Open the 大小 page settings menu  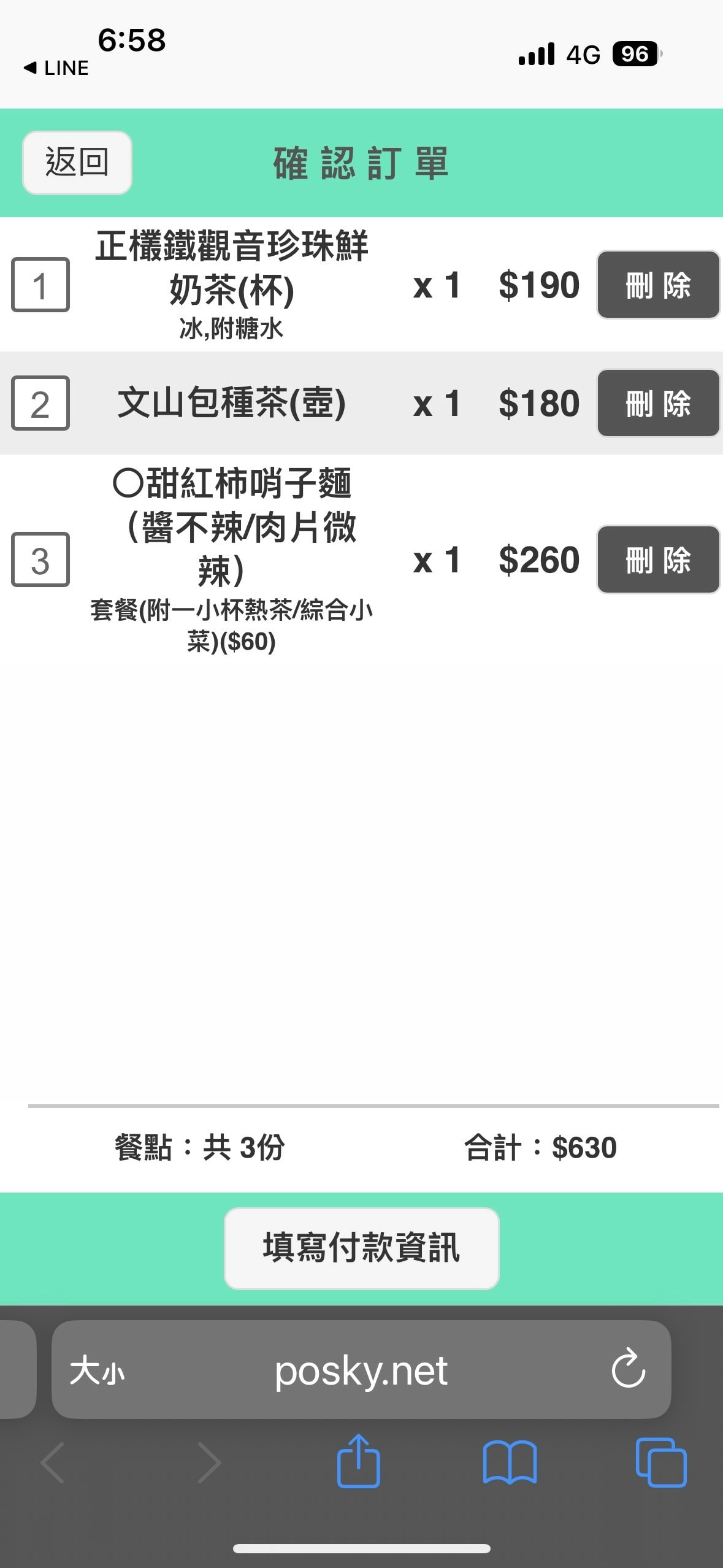pos(97,1370)
